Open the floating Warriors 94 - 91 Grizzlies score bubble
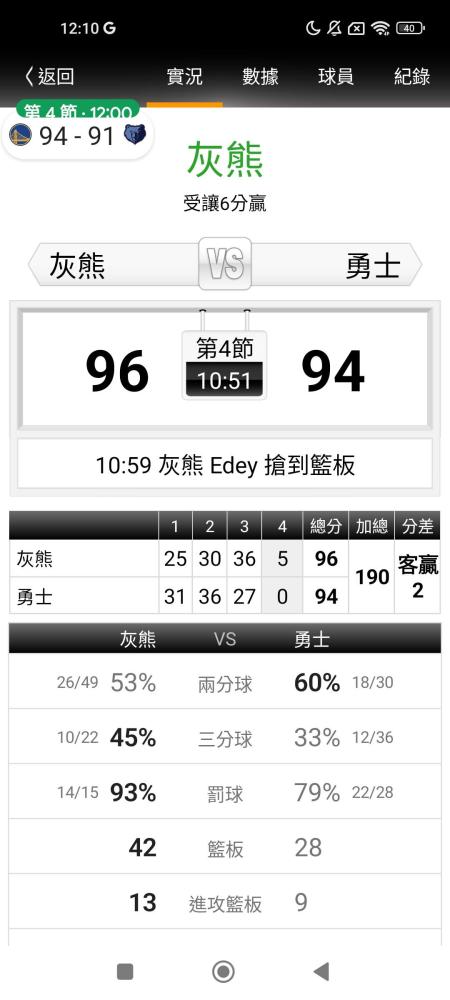The height and width of the screenshot is (1000, 450). pyautogui.click(x=78, y=130)
